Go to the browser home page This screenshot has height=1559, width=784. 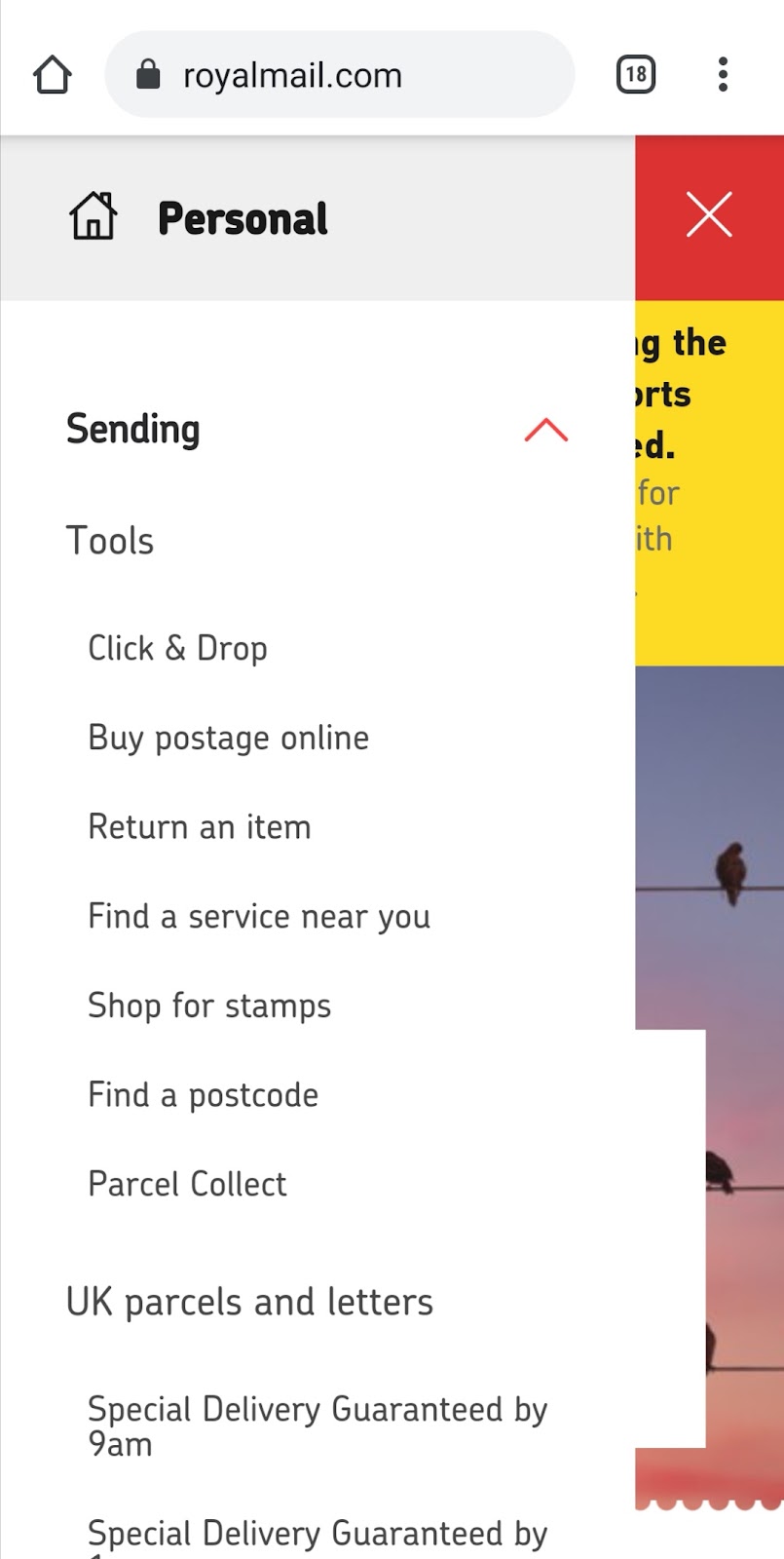(x=53, y=75)
